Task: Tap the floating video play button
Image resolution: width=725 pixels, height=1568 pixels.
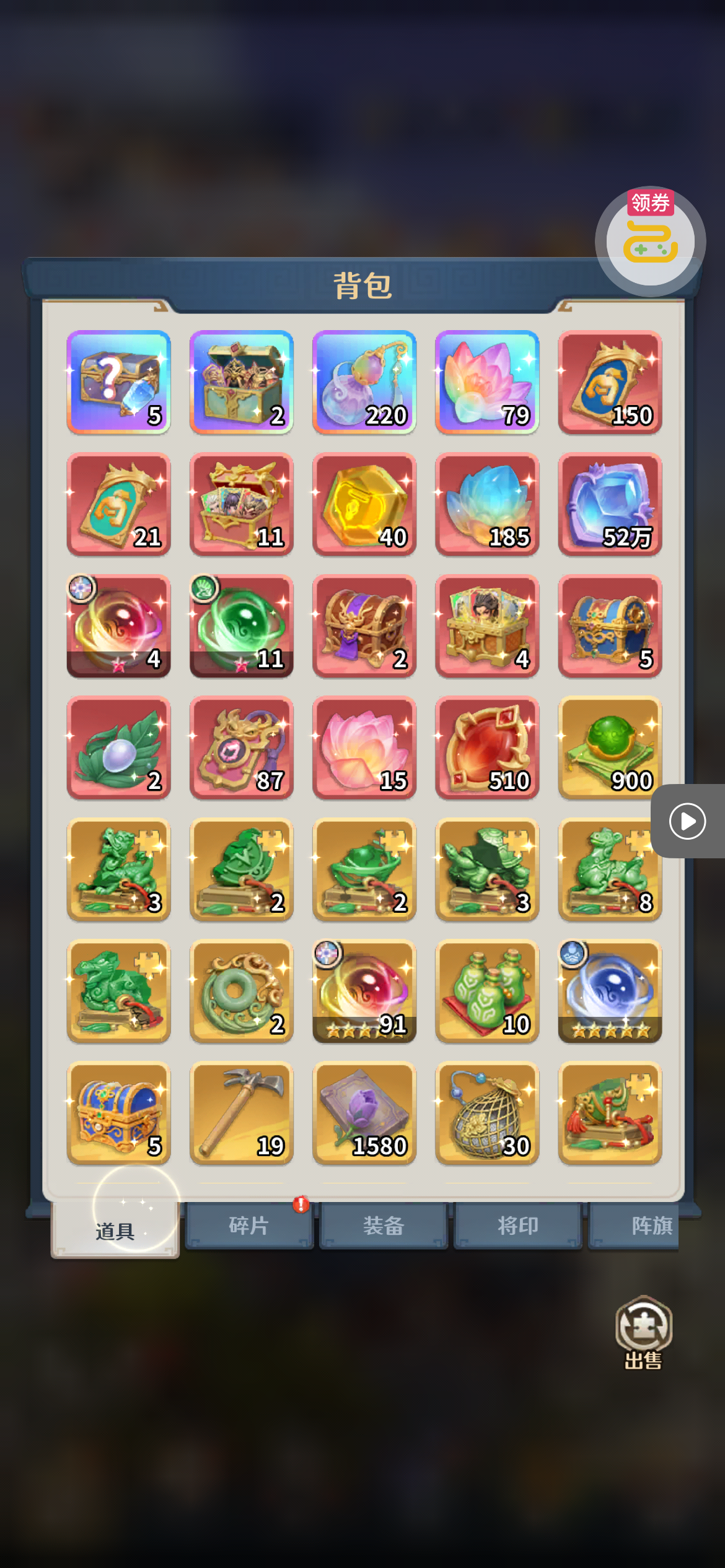Action: (x=687, y=821)
